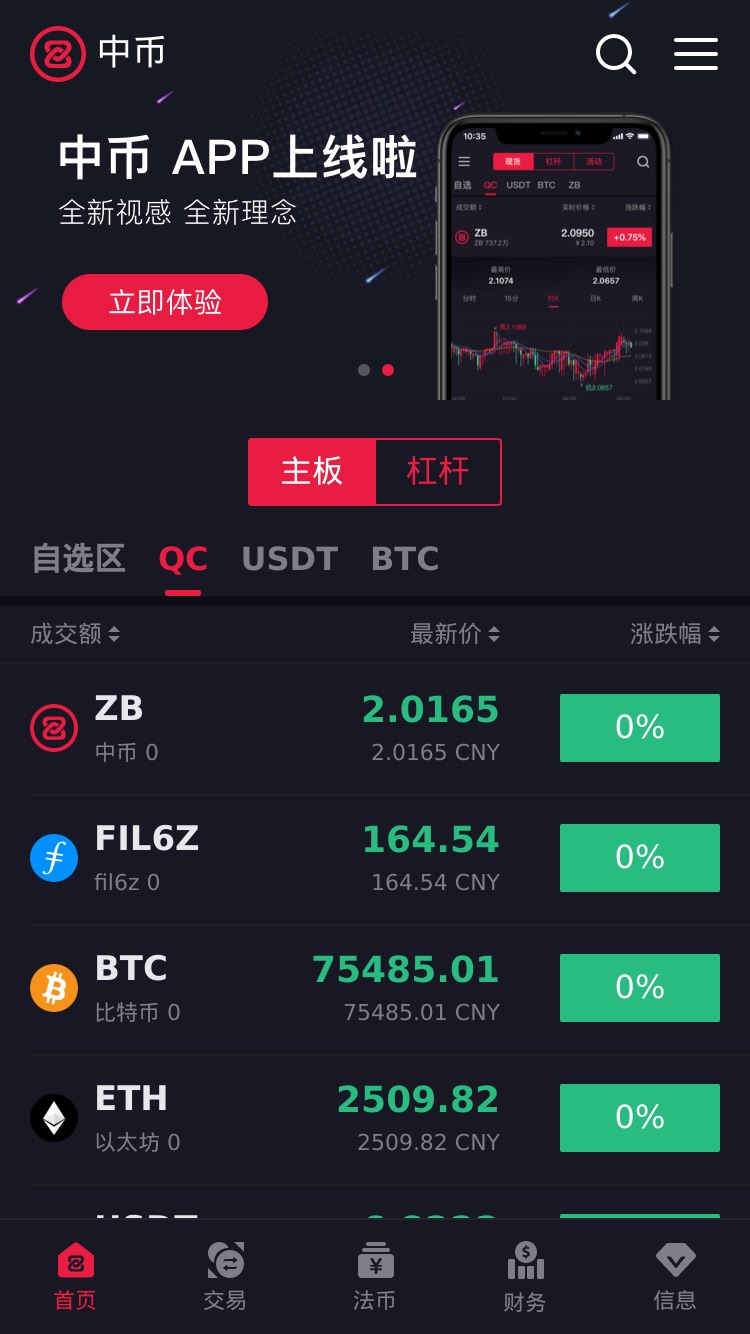Go to the 信息 tab

(675, 1277)
